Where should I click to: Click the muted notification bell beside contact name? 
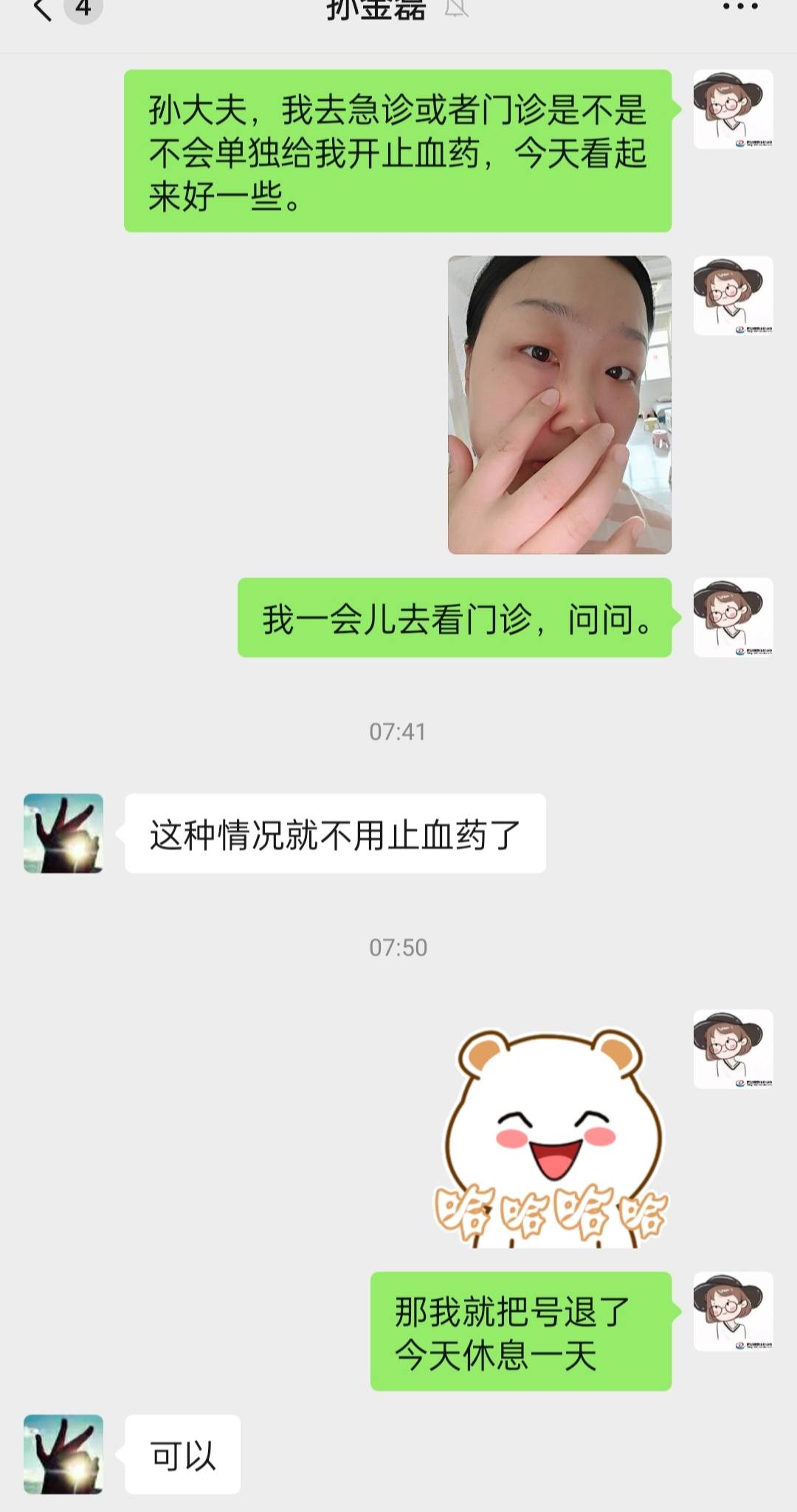click(x=458, y=9)
